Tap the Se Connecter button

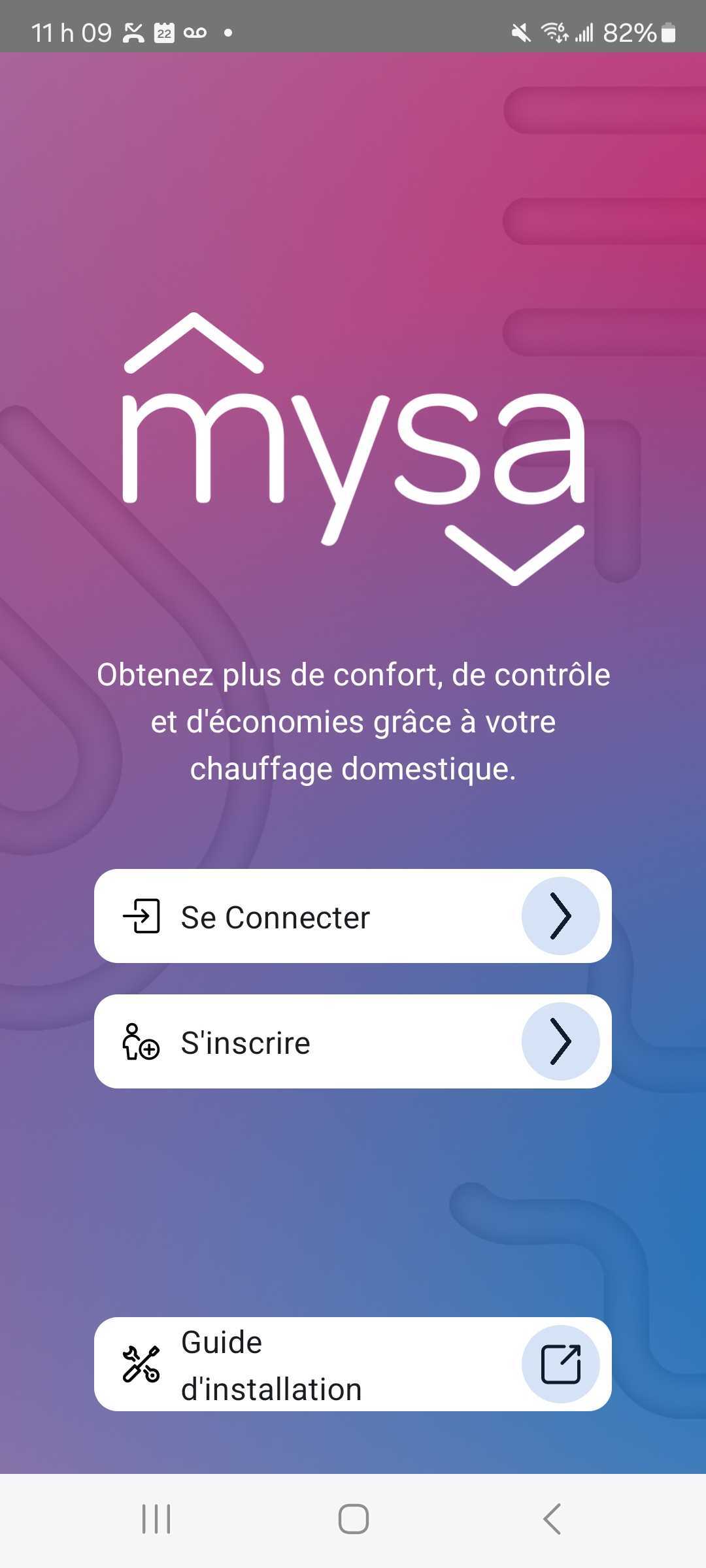(353, 916)
